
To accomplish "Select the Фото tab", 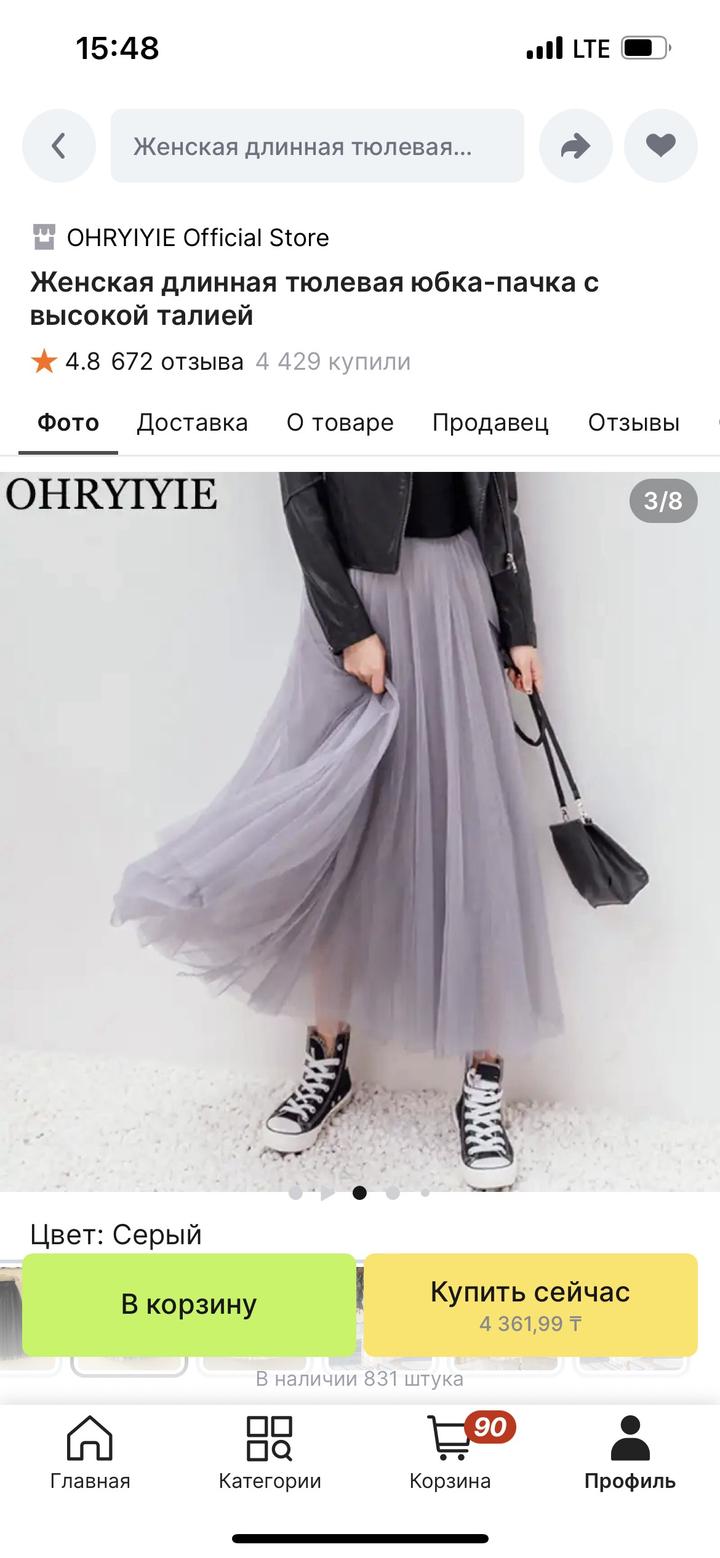I will (68, 423).
